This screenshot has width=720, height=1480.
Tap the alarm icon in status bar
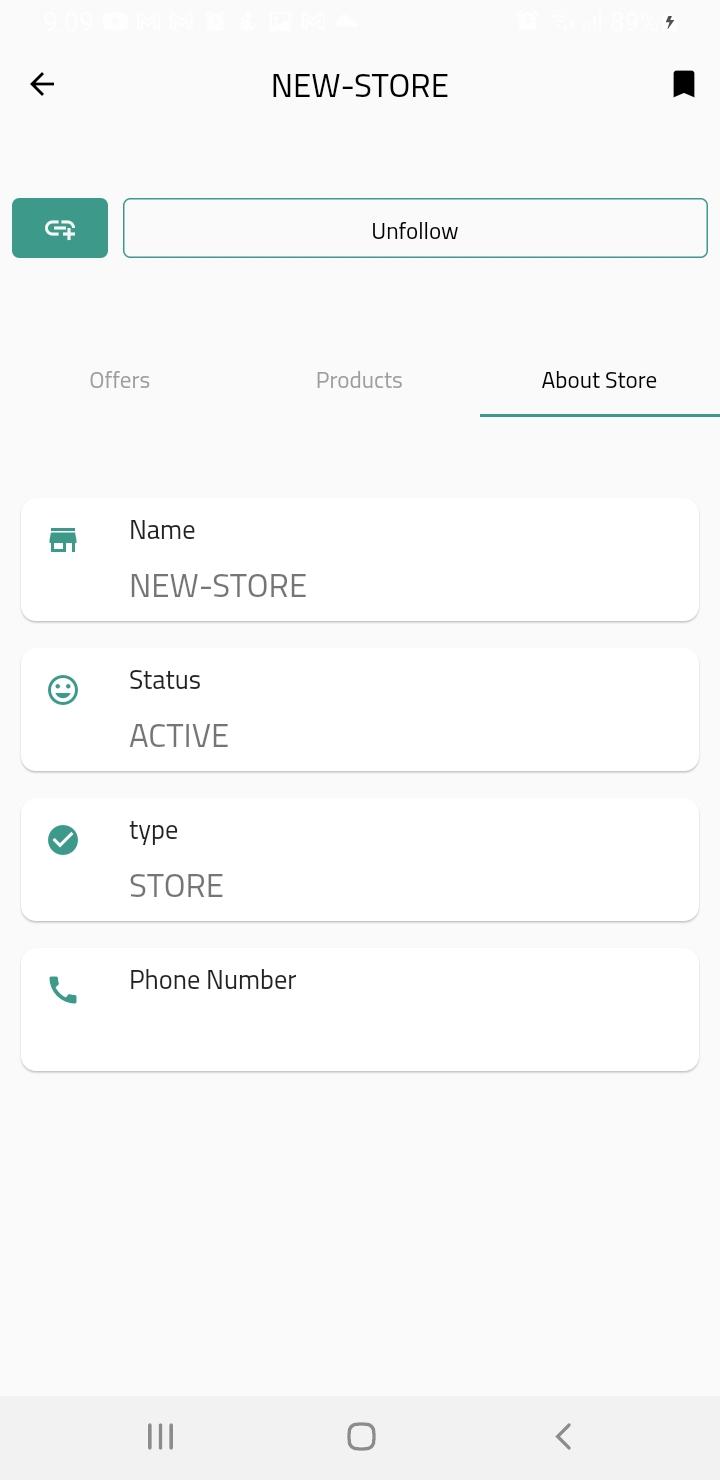[x=527, y=20]
